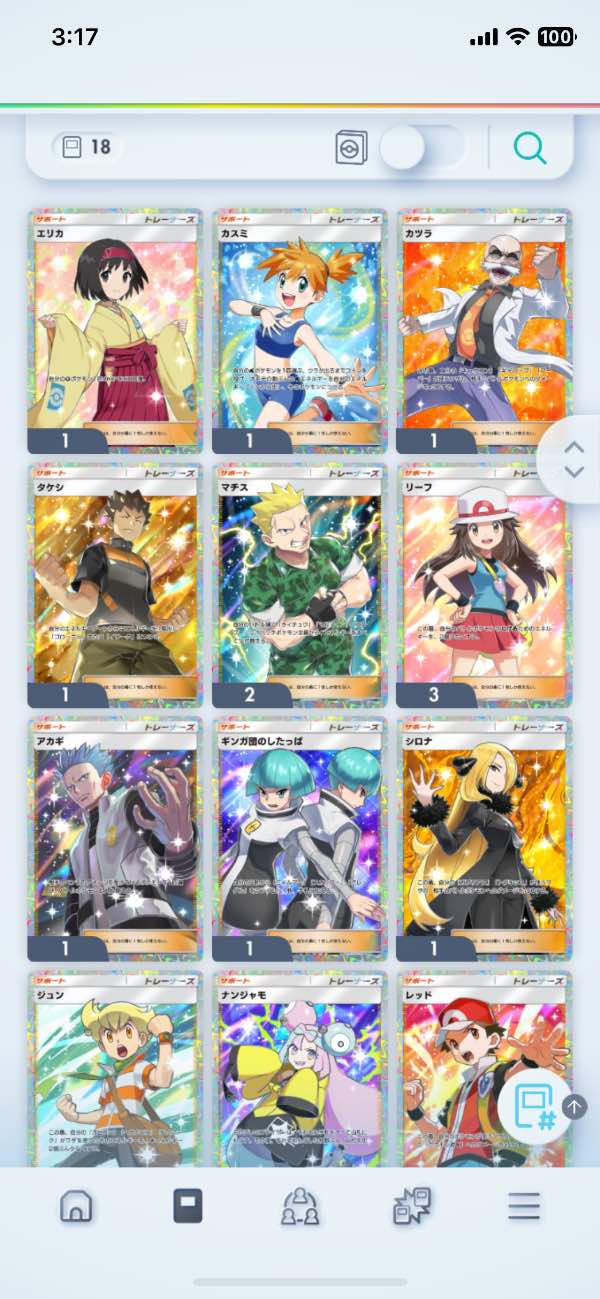View the カツラ card details
Image resolution: width=600 pixels, height=1299 pixels.
tap(484, 330)
